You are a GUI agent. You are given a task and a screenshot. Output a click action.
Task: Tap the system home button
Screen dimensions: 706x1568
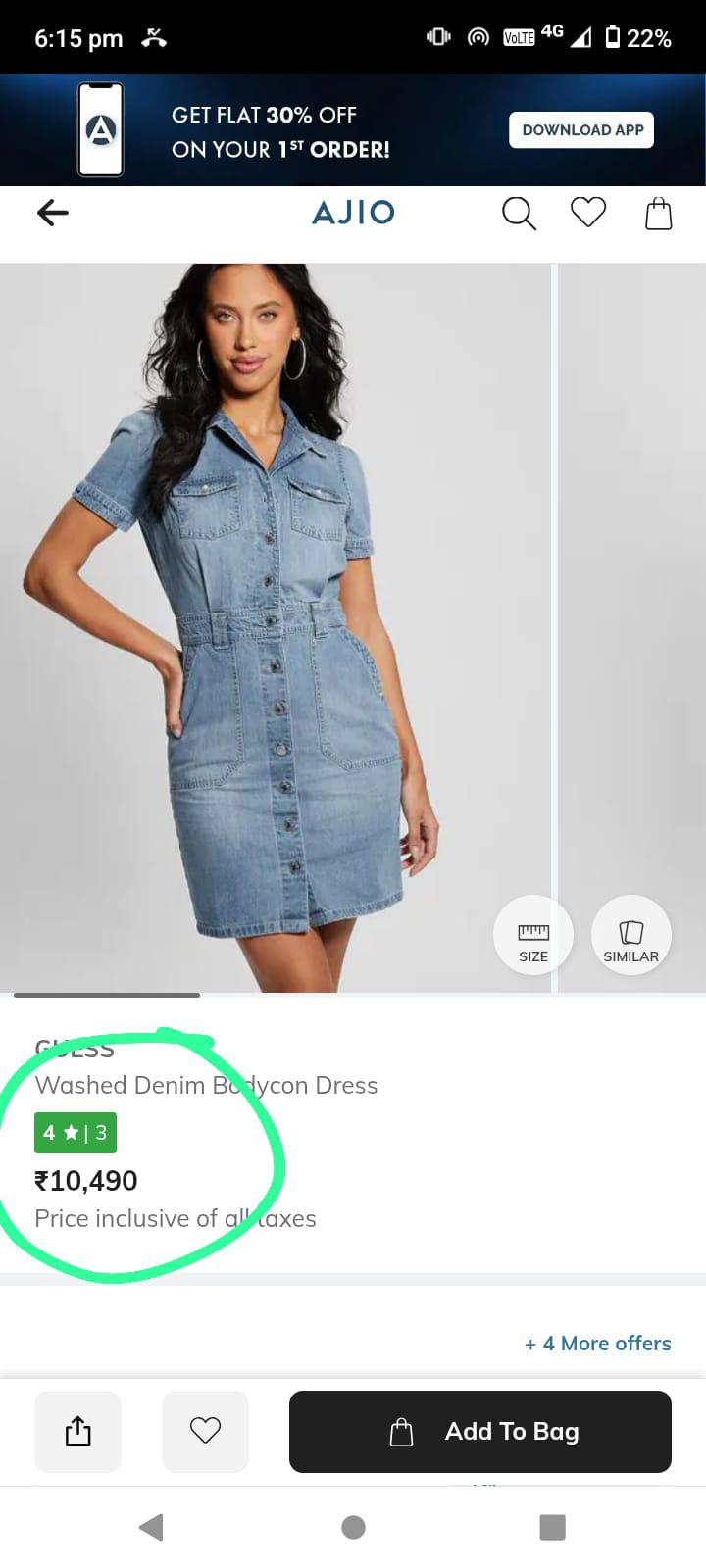click(353, 1527)
